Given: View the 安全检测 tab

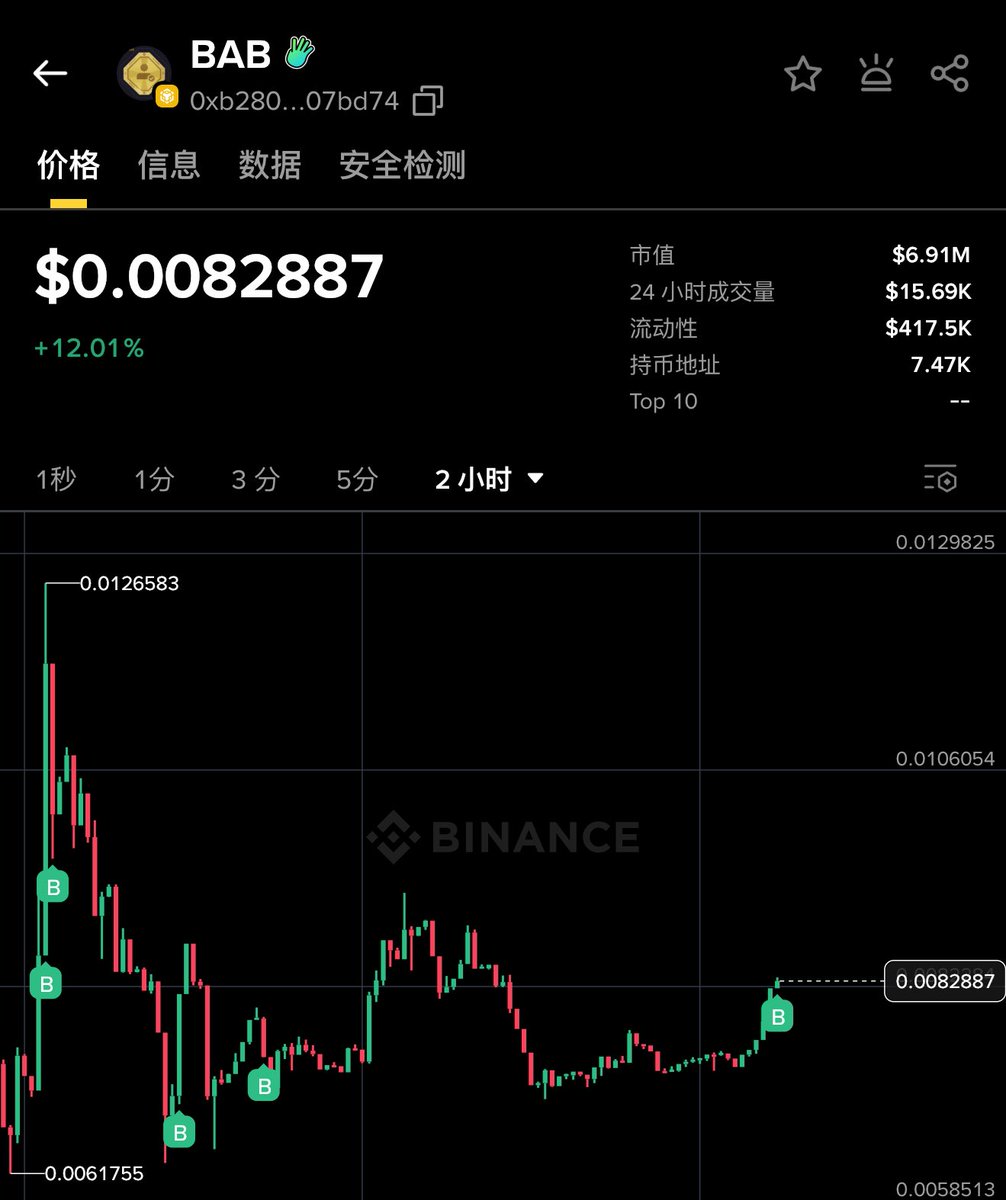Looking at the screenshot, I should pos(402,165).
